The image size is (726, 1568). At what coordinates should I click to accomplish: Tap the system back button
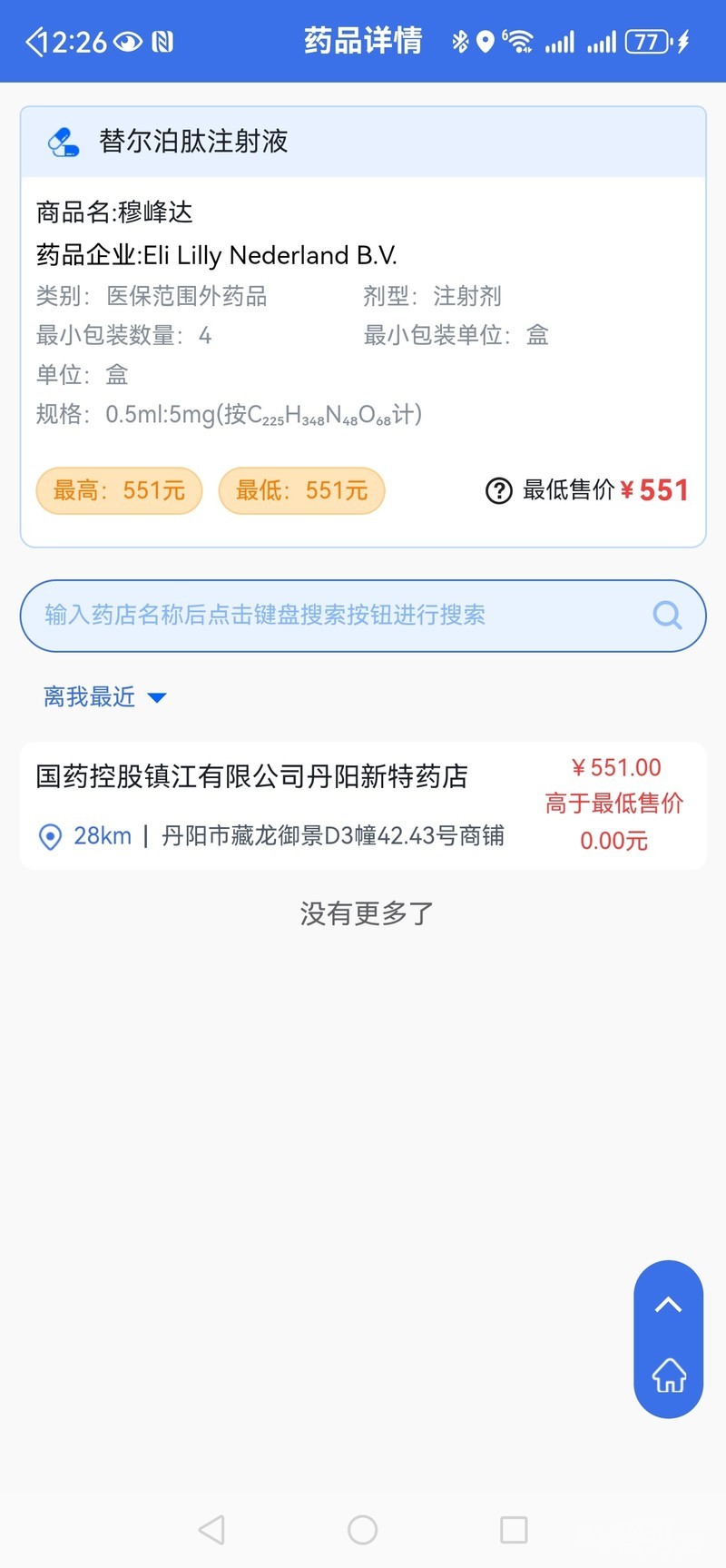[211, 1530]
